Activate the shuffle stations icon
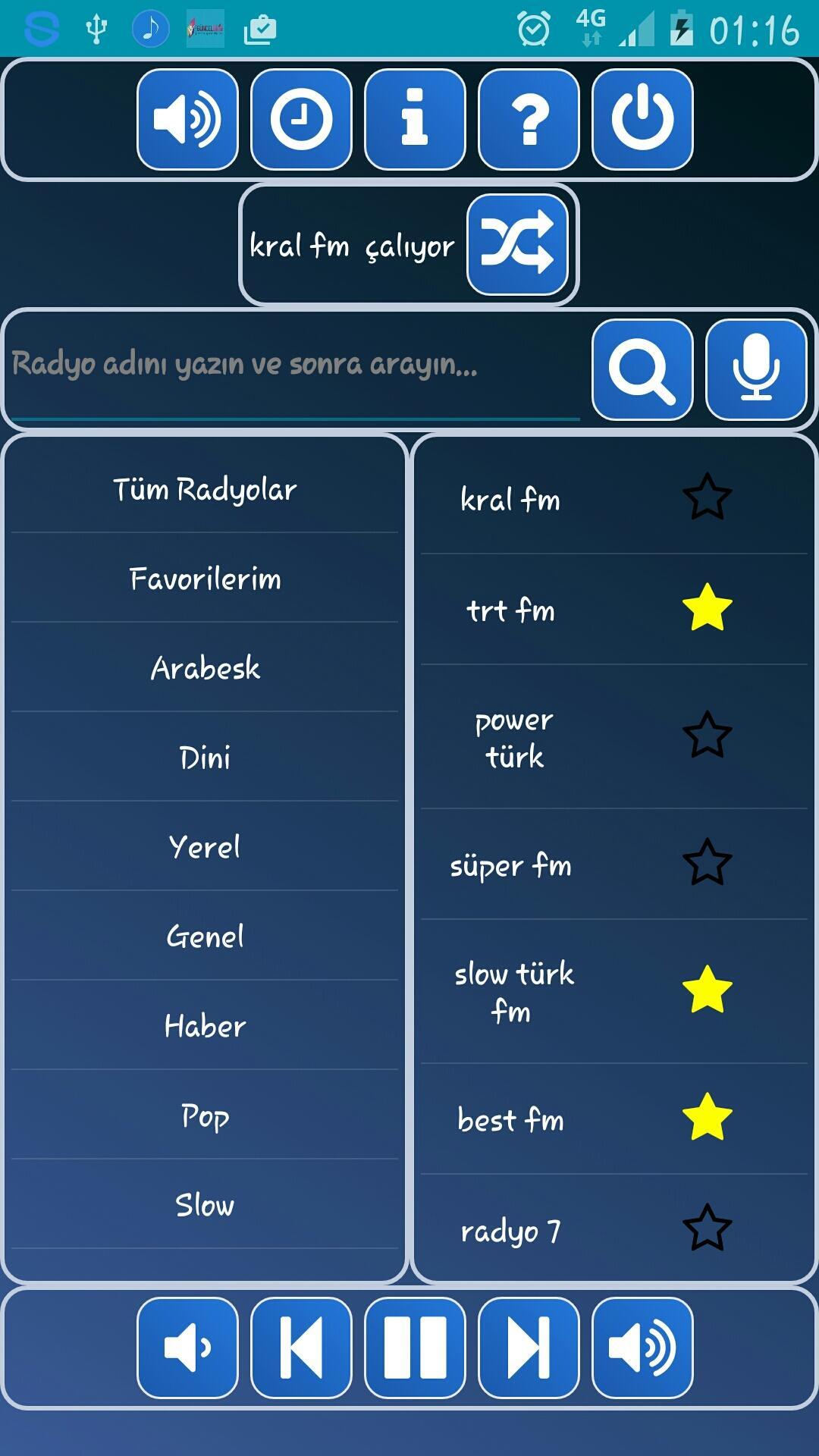This screenshot has width=819, height=1456. coord(518,244)
